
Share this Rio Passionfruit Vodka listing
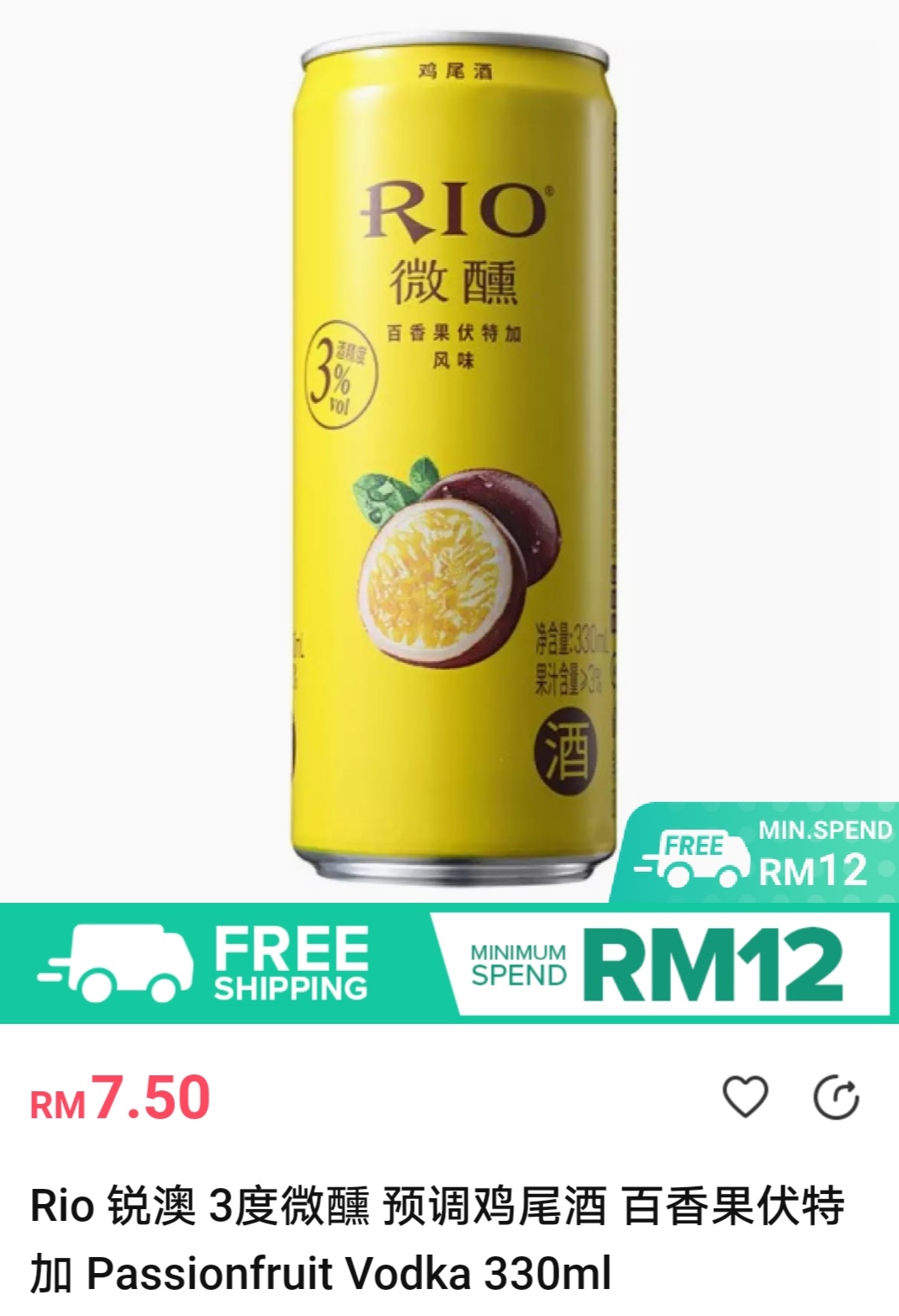(x=836, y=1097)
